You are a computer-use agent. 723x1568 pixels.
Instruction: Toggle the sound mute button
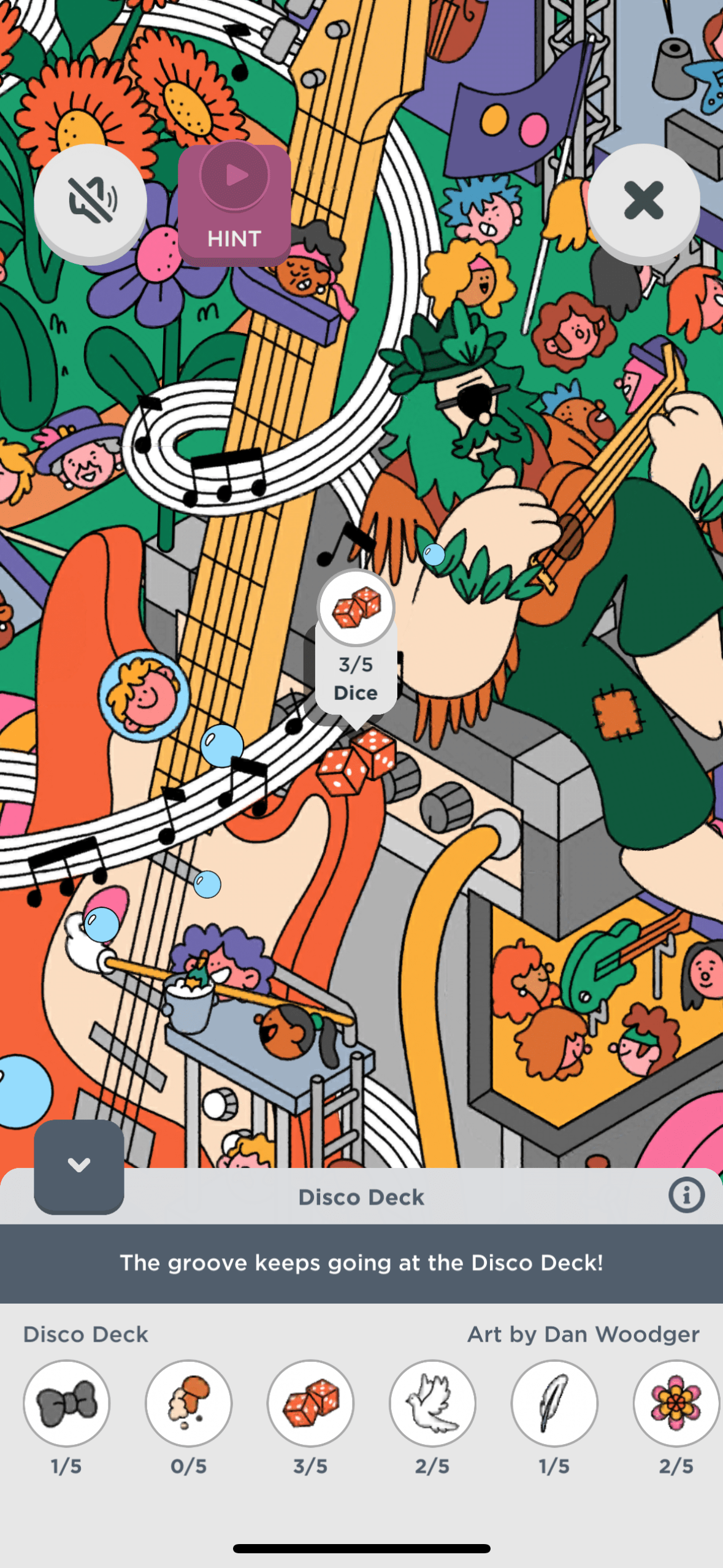(x=90, y=200)
